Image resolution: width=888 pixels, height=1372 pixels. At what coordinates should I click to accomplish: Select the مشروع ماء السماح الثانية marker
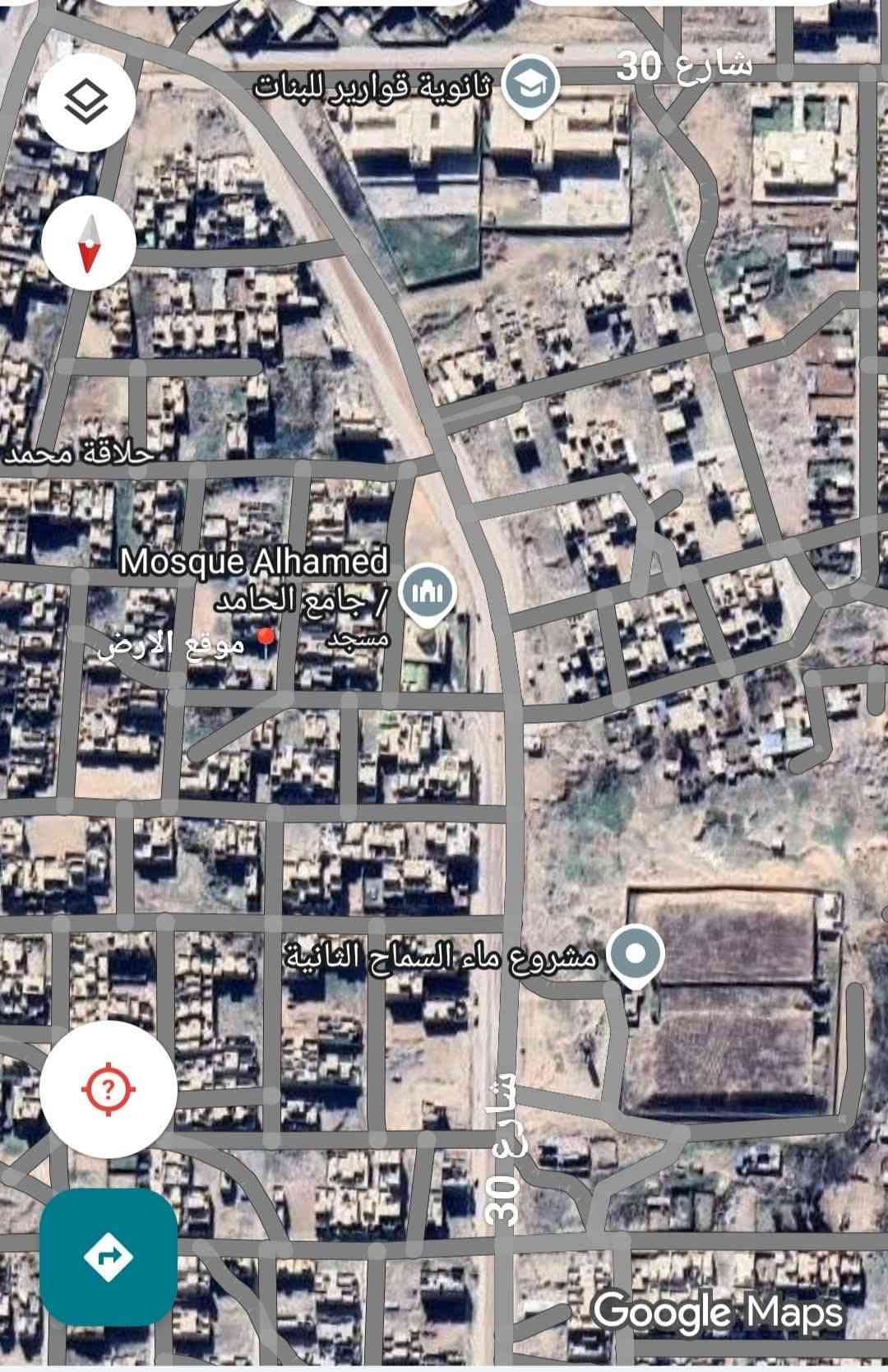click(635, 954)
